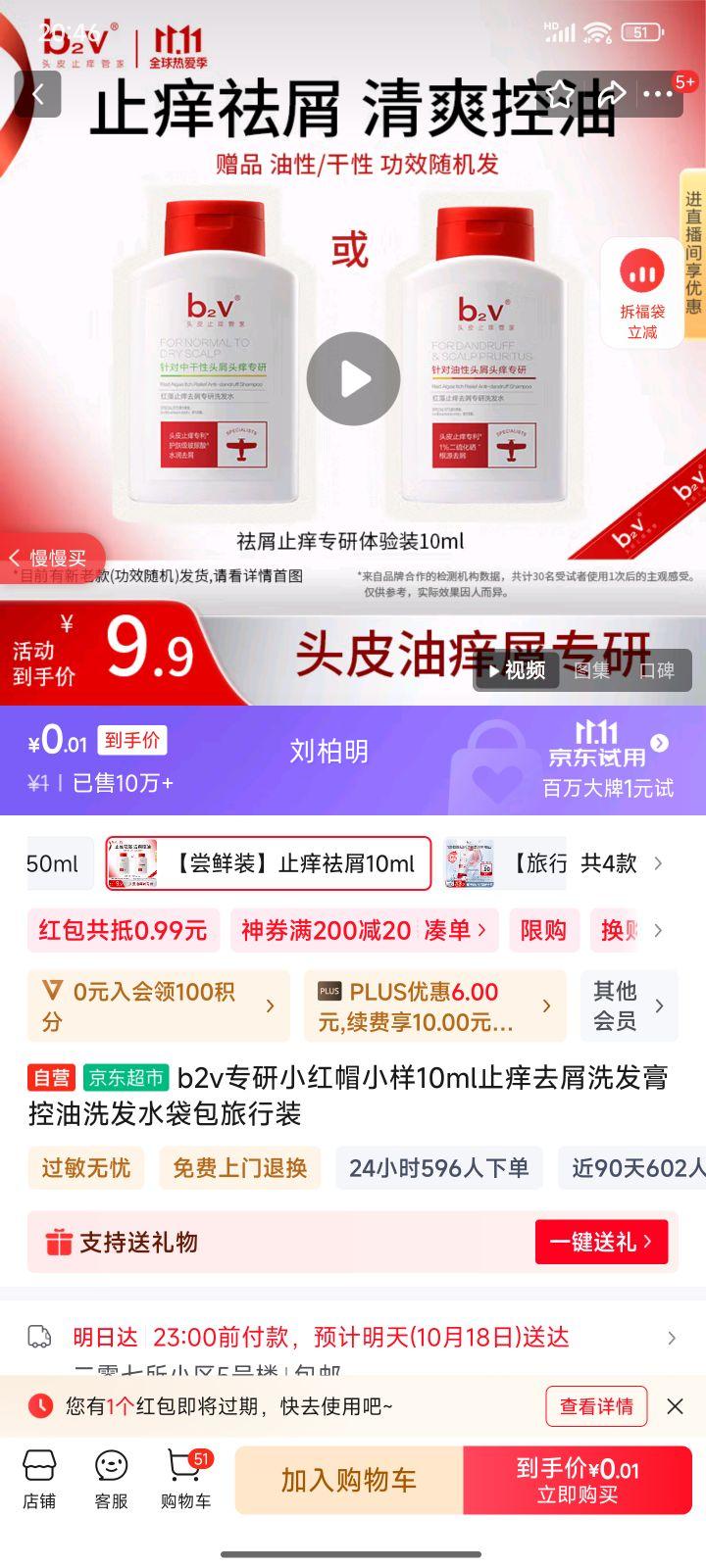Screen dimensions: 706x1568
Task: Expand all 共4款 product options
Action: click(x=622, y=863)
